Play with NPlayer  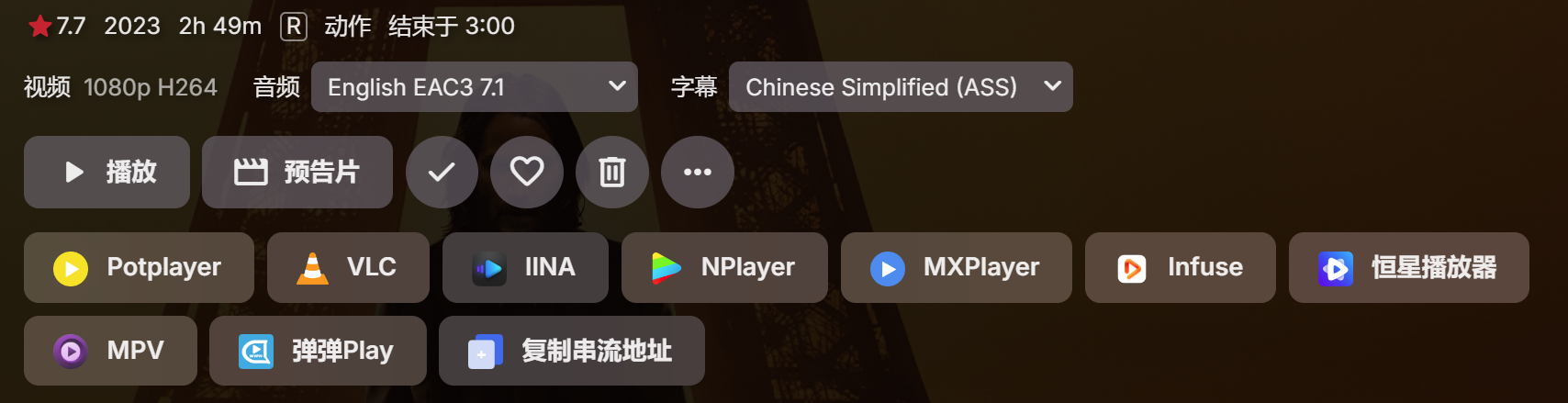724,267
